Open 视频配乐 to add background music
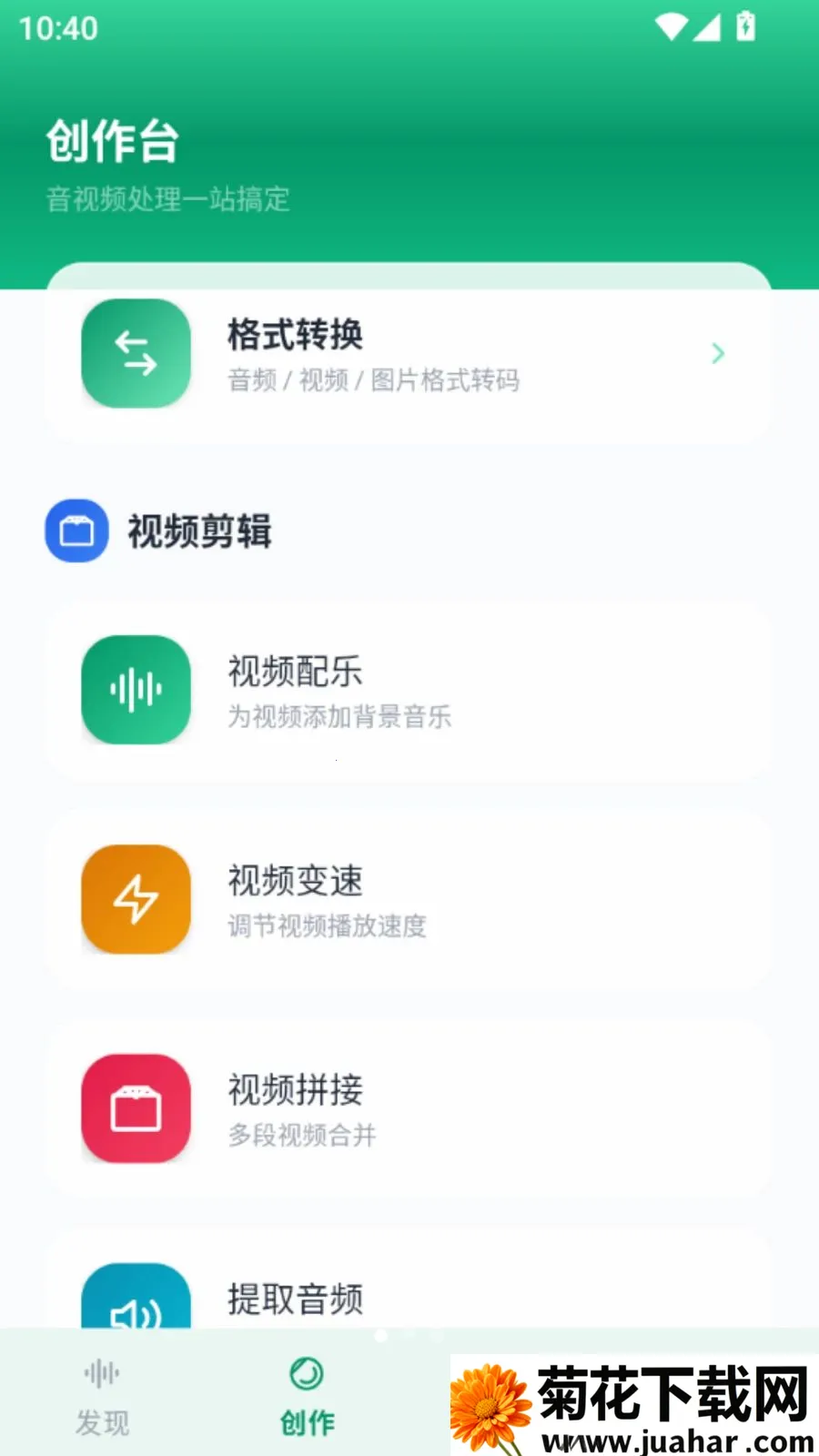 pos(409,691)
